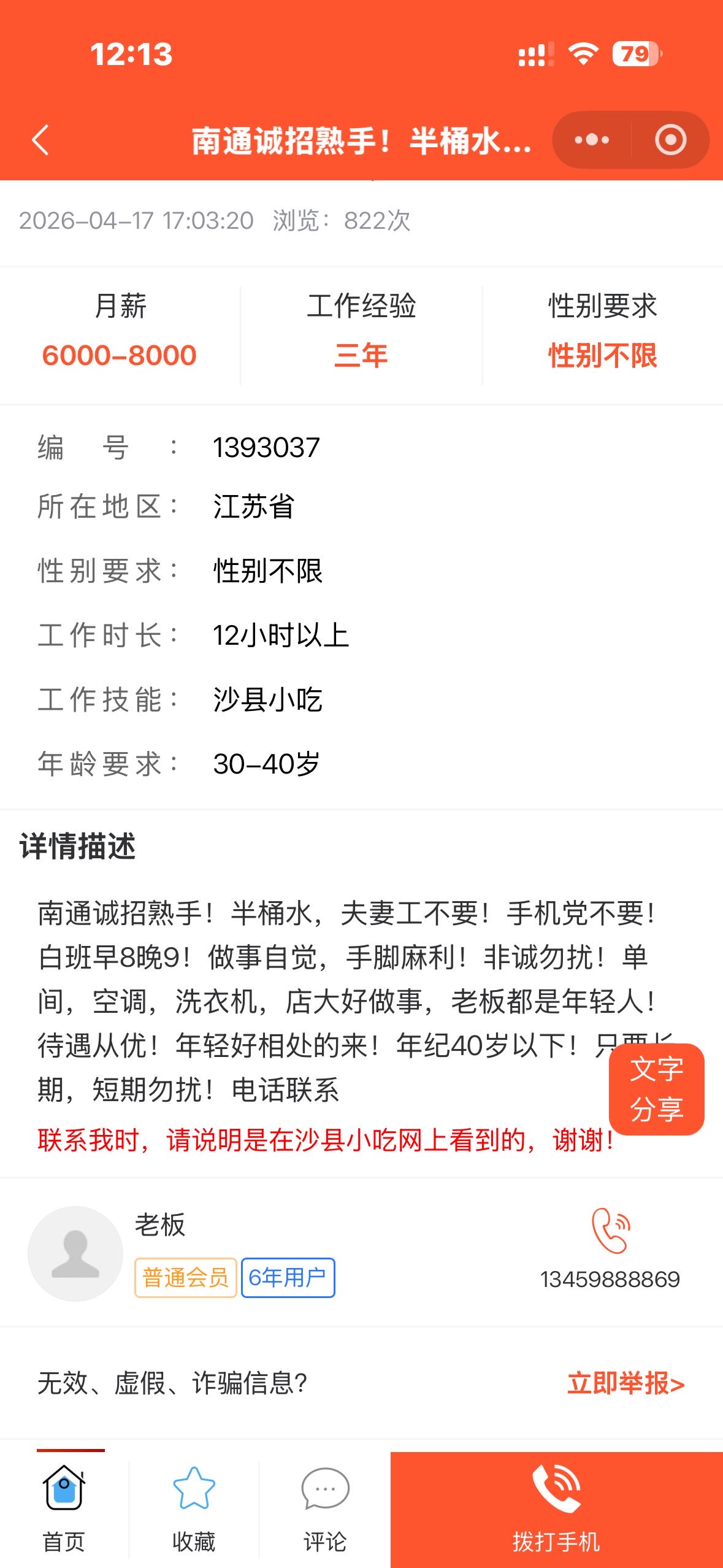Open the 老板 profile avatar

click(75, 1253)
